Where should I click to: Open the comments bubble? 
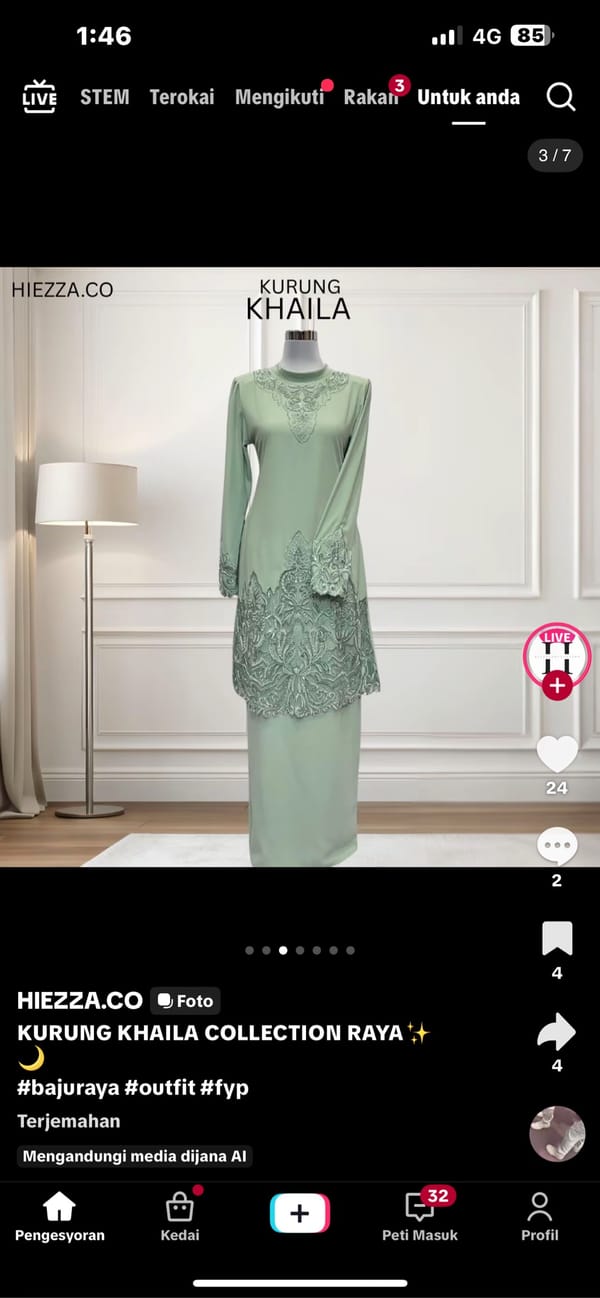pos(557,847)
